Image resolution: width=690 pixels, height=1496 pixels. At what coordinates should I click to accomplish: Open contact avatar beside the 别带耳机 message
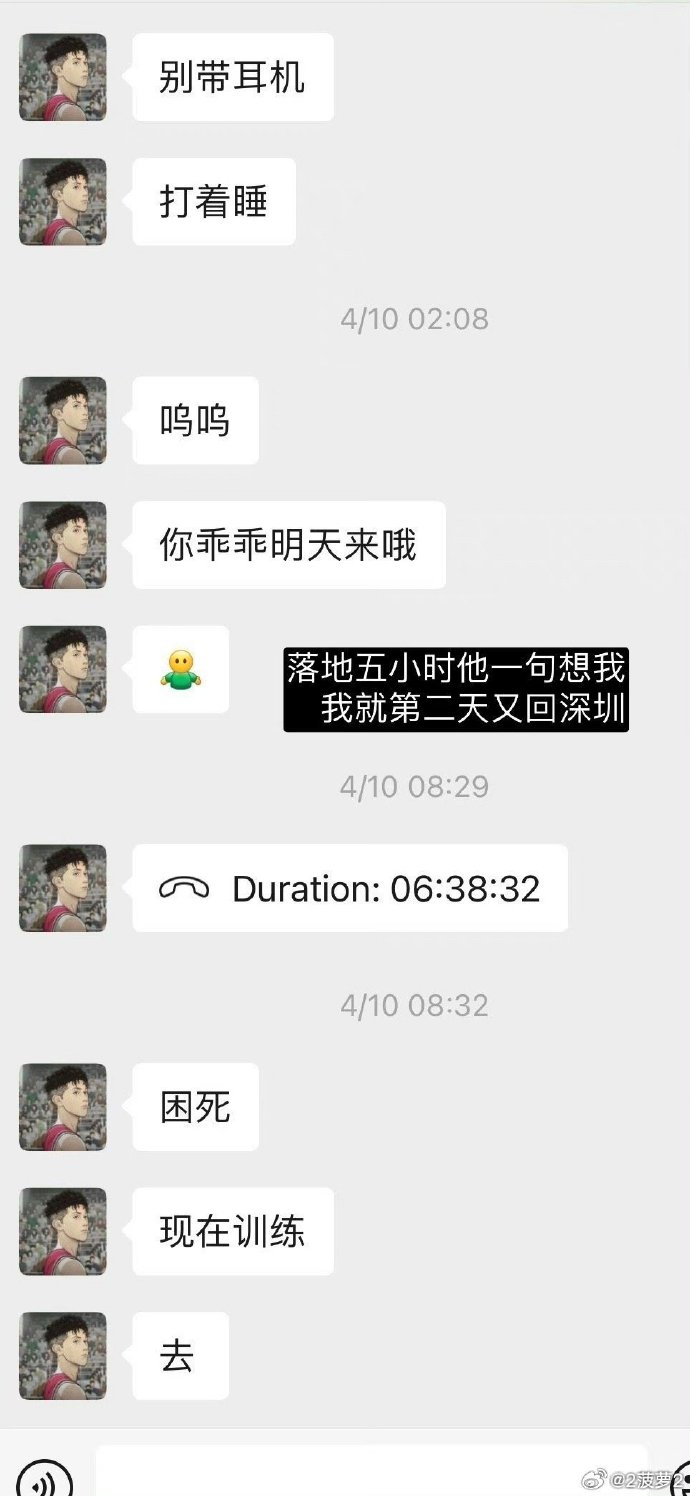click(63, 77)
